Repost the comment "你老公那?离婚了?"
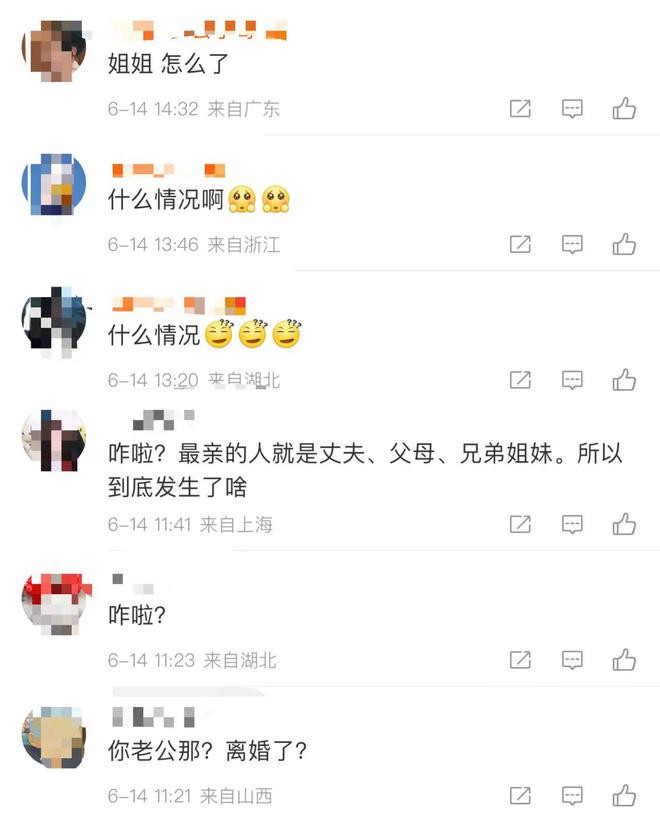 (520, 796)
